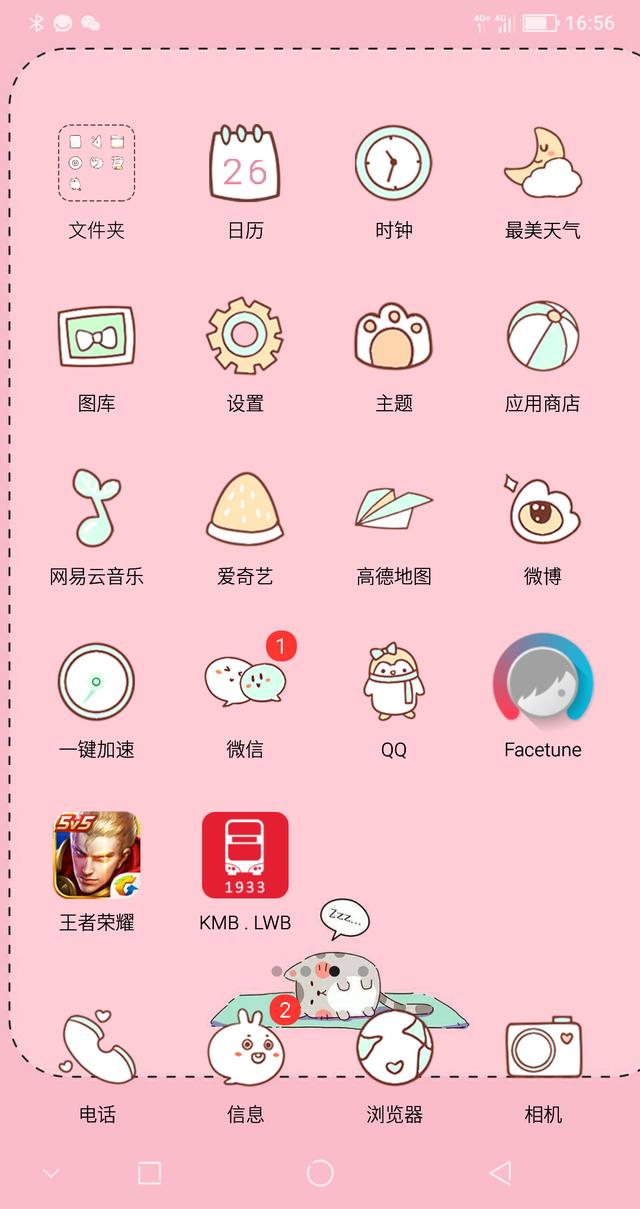Tap the recent apps square button
Image resolution: width=640 pixels, height=1209 pixels.
(149, 1173)
